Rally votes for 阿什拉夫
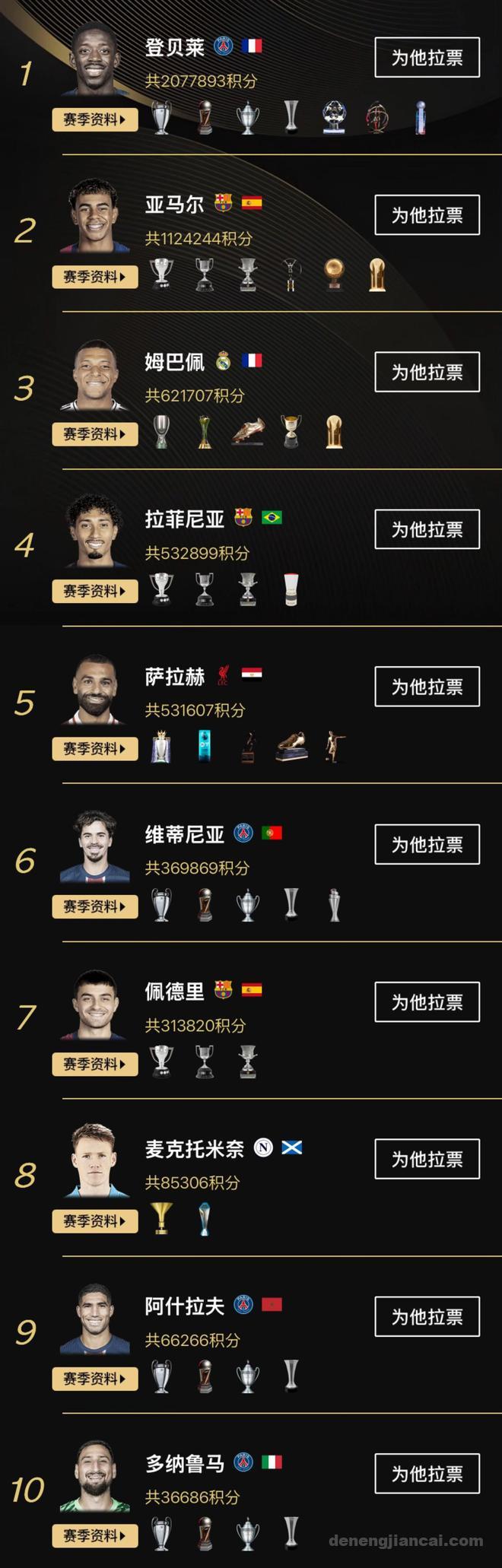 point(427,1316)
